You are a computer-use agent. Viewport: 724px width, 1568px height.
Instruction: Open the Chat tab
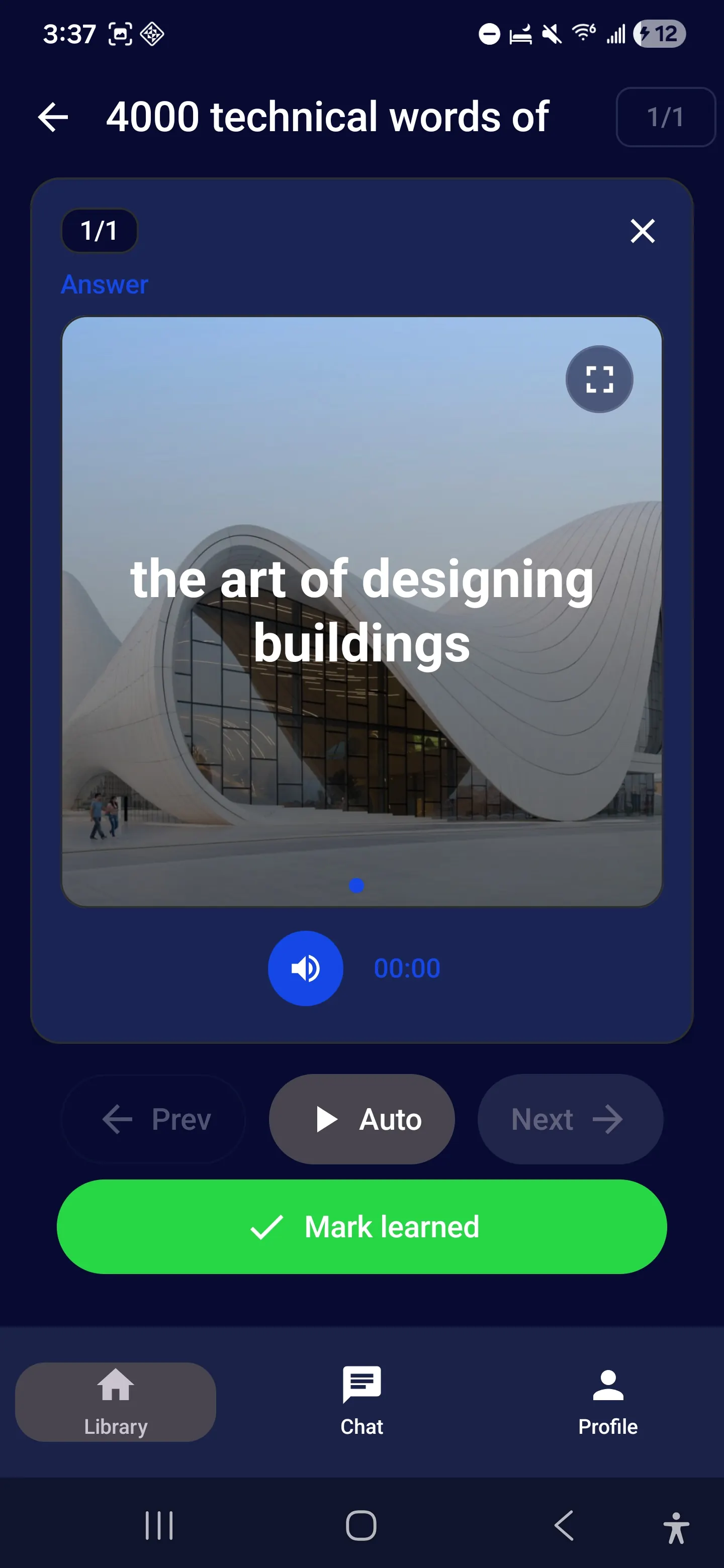[x=361, y=1401]
